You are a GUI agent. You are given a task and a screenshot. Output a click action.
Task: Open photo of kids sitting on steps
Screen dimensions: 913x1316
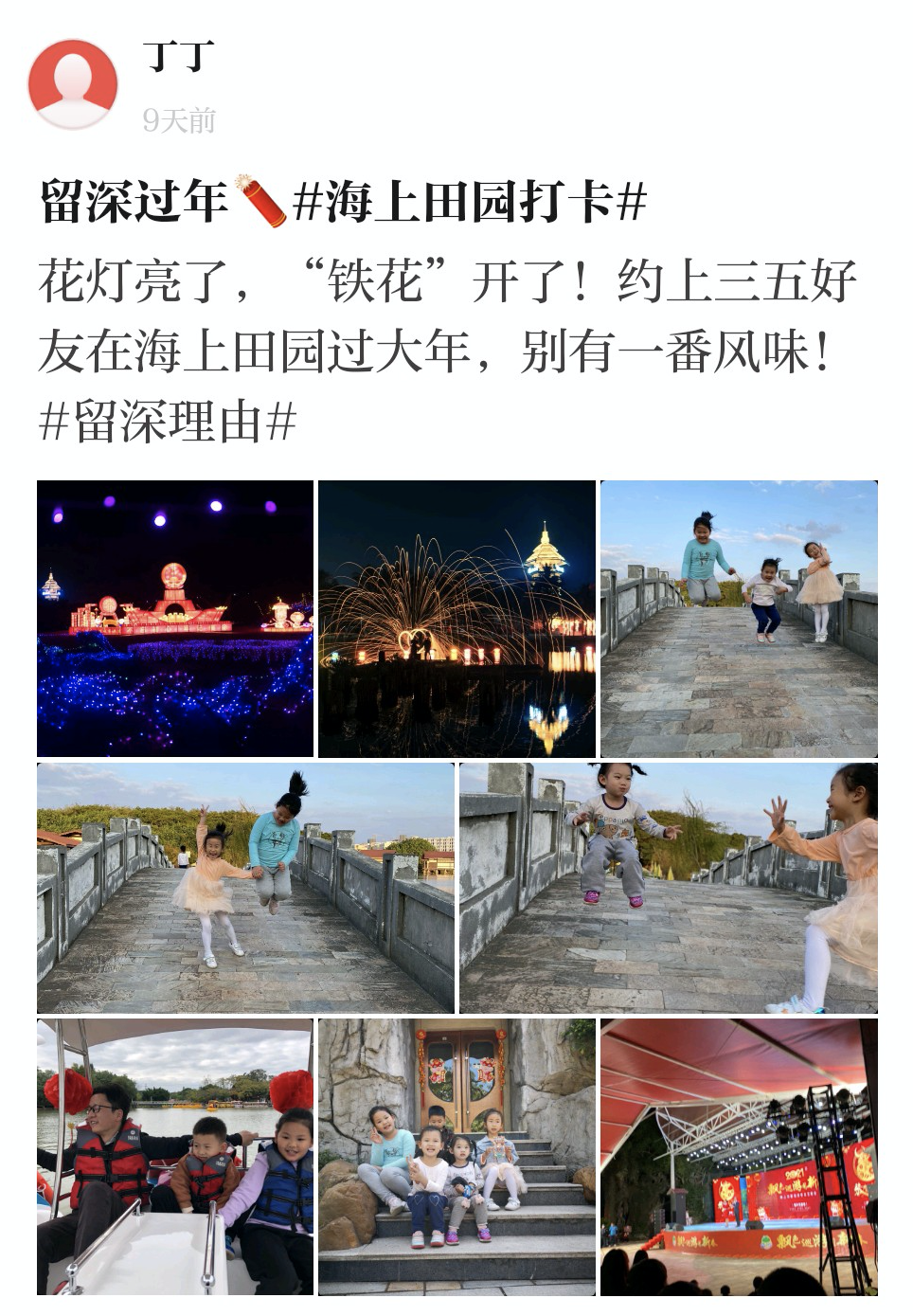456,1157
